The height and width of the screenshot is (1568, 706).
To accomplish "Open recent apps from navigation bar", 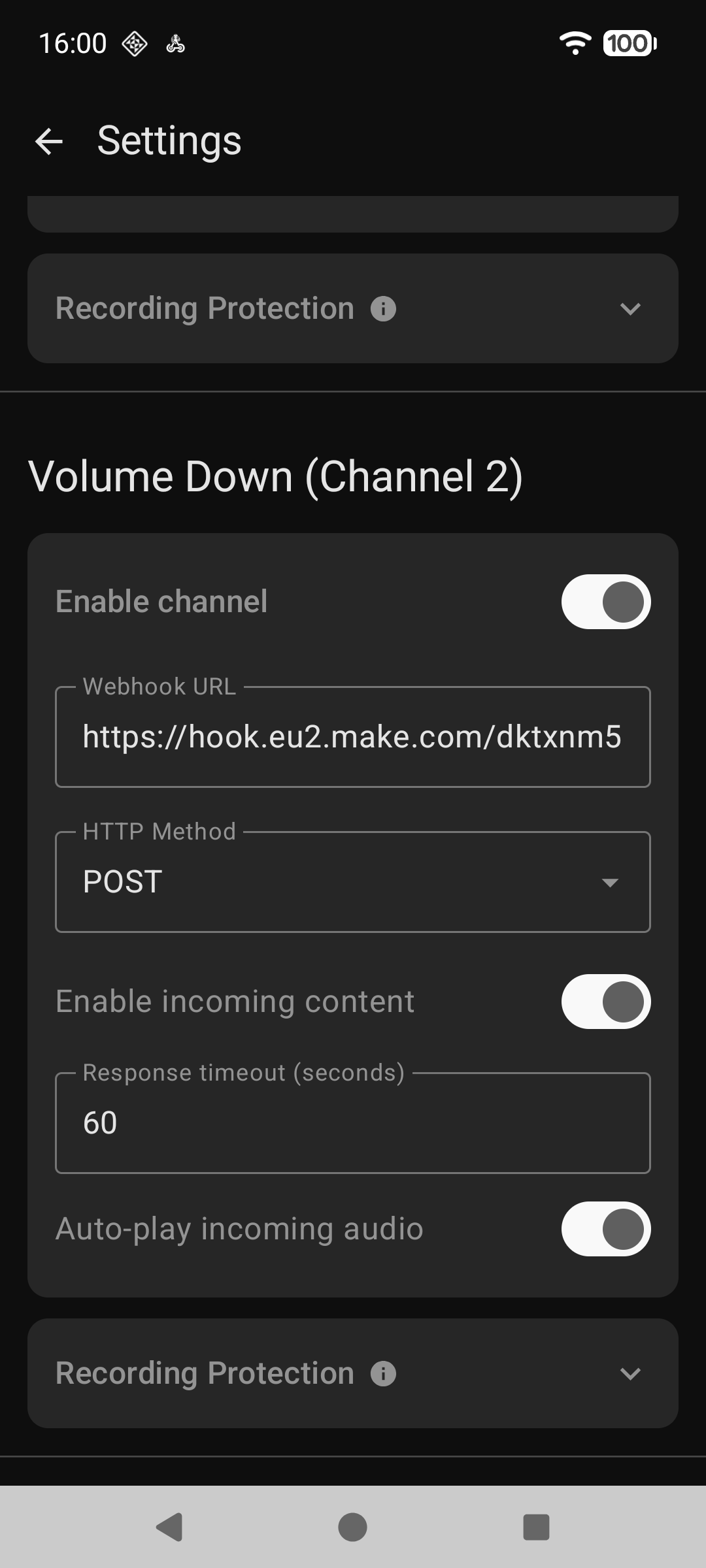I will coord(536,1527).
